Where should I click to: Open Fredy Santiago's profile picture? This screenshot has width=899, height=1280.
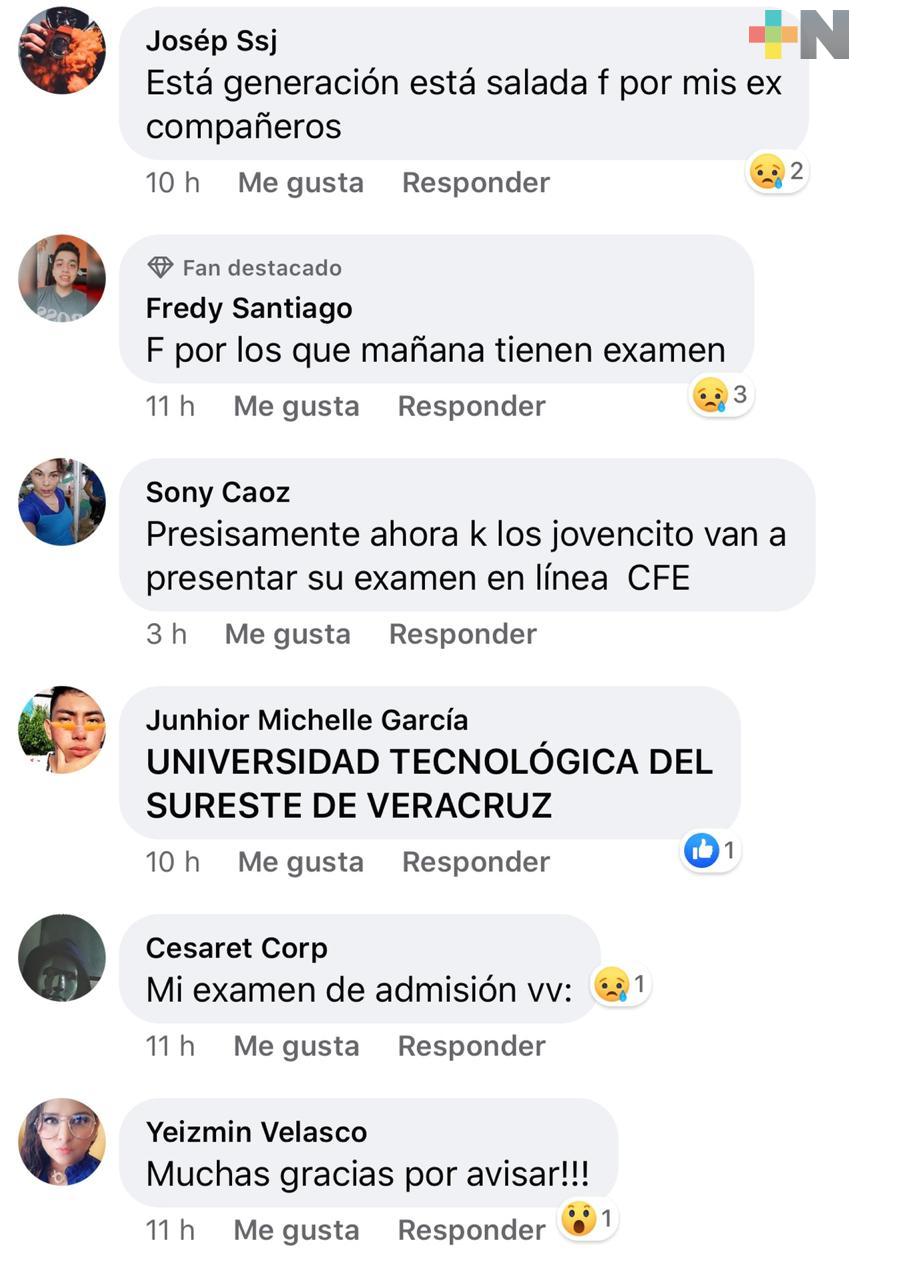[x=62, y=278]
